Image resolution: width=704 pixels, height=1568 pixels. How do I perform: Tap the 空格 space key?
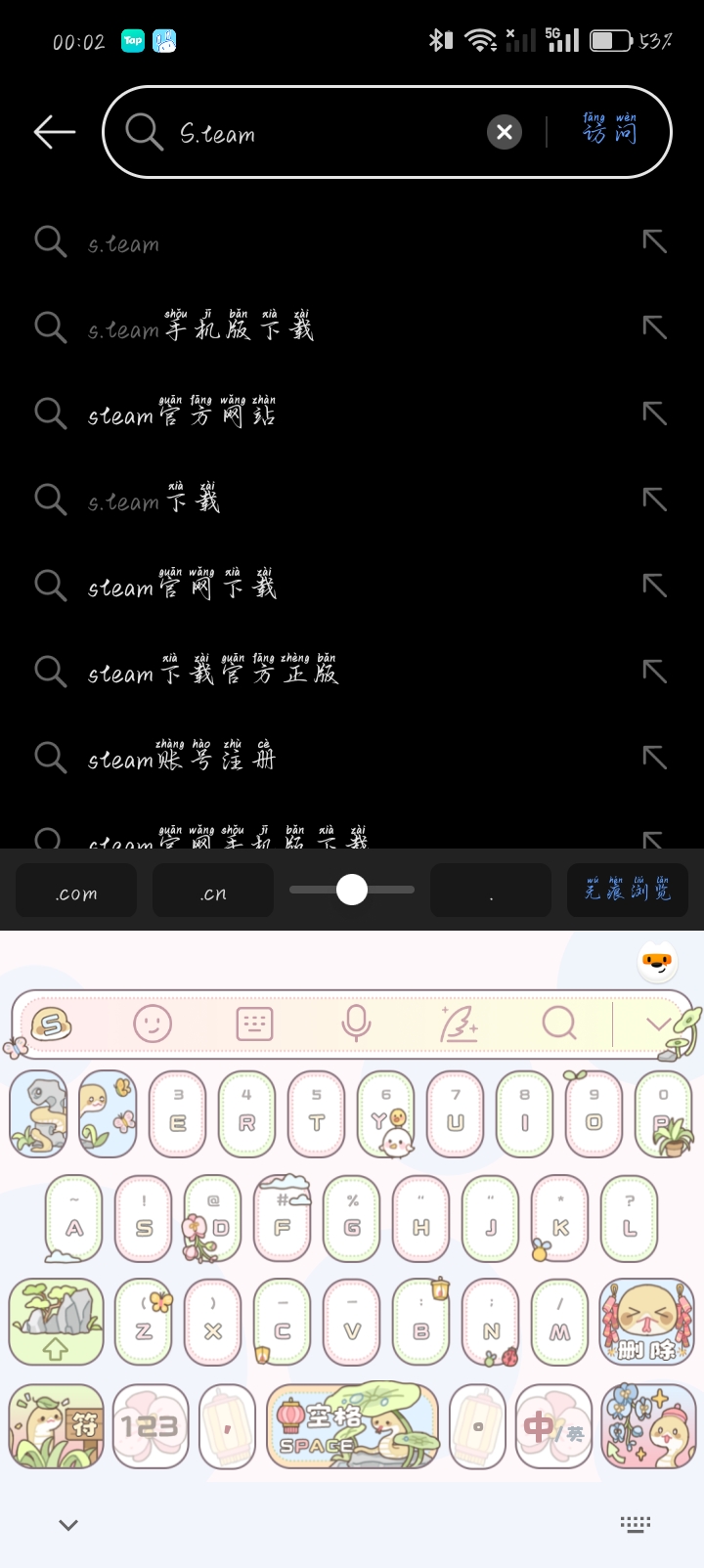(352, 1426)
